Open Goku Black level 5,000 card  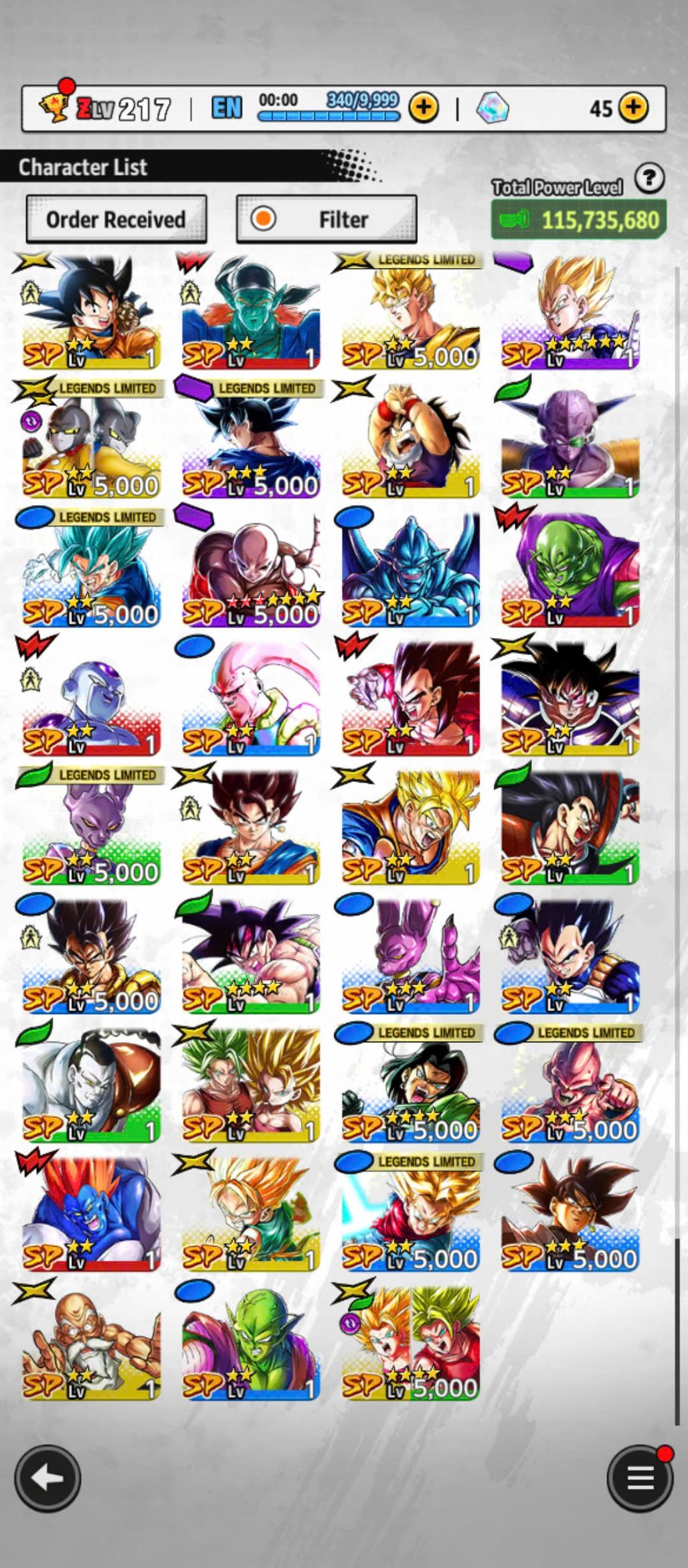[569, 1213]
